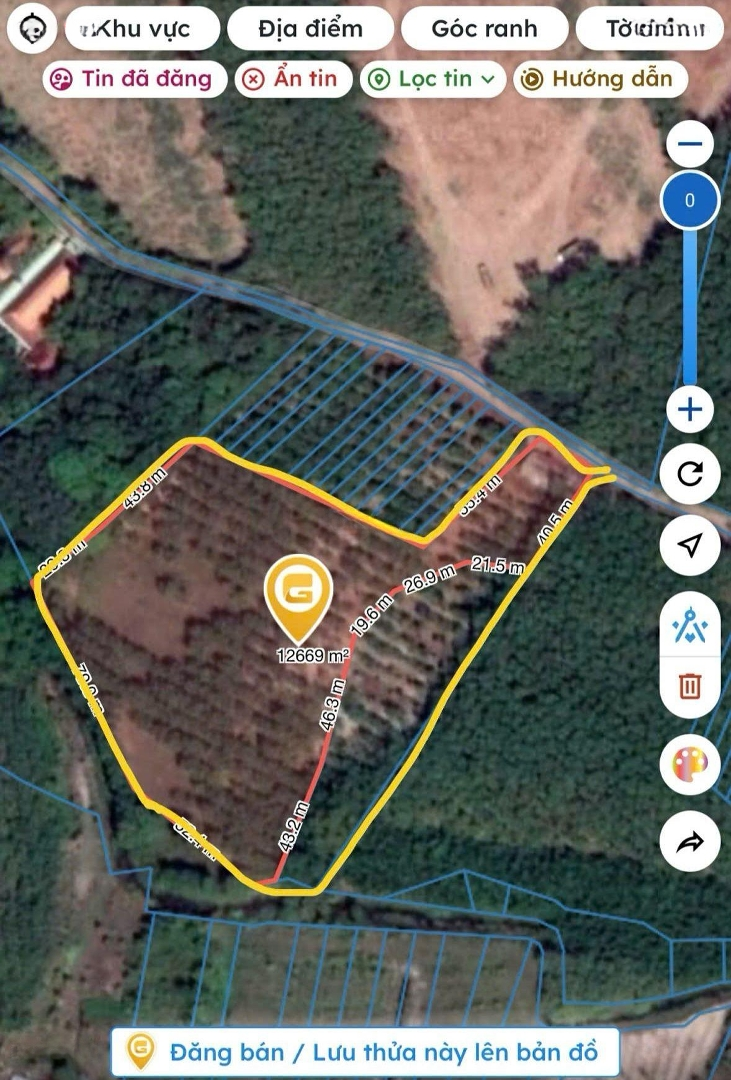Image resolution: width=731 pixels, height=1080 pixels.
Task: Zoom in with the plus button
Action: [x=690, y=409]
